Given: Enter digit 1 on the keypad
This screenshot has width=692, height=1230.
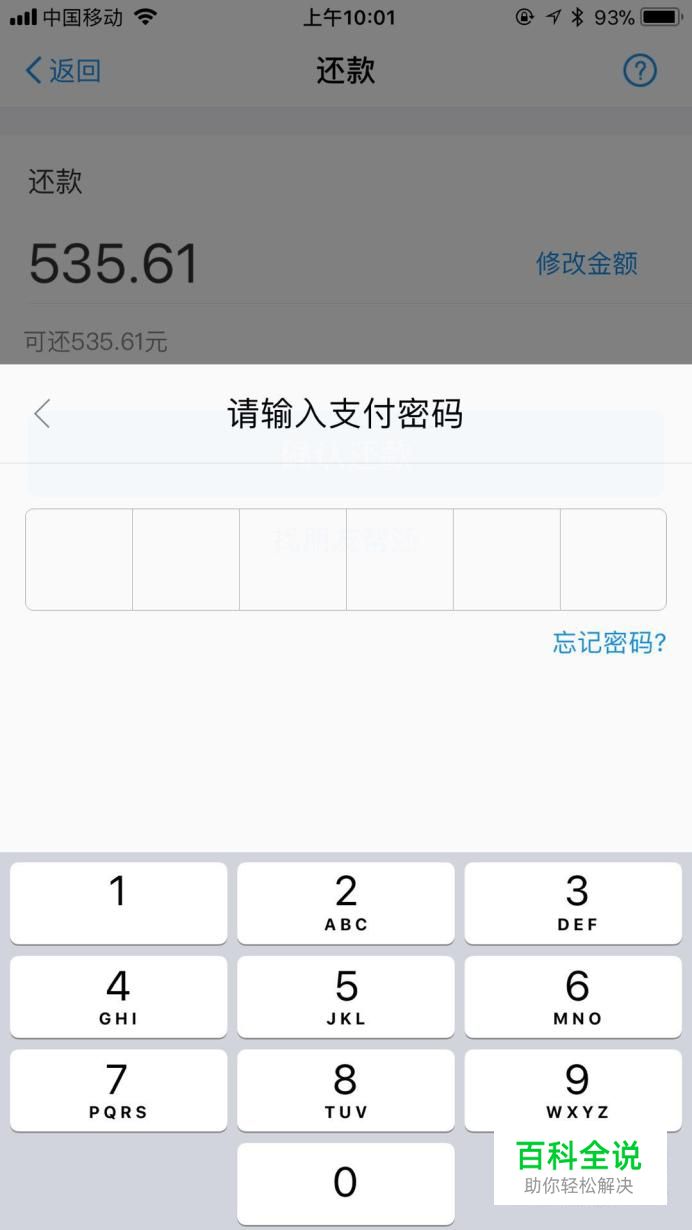Looking at the screenshot, I should (118, 903).
